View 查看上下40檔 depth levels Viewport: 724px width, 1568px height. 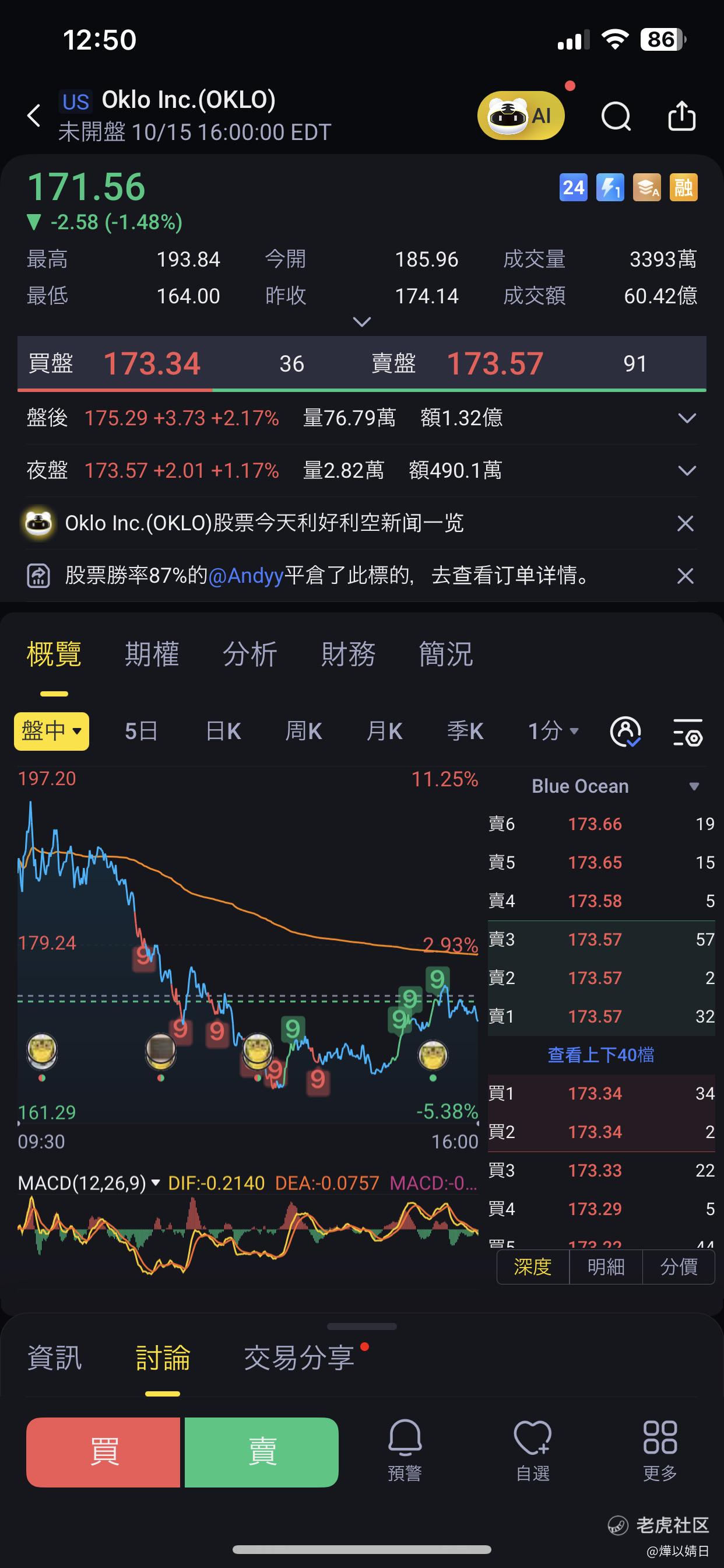[600, 1055]
